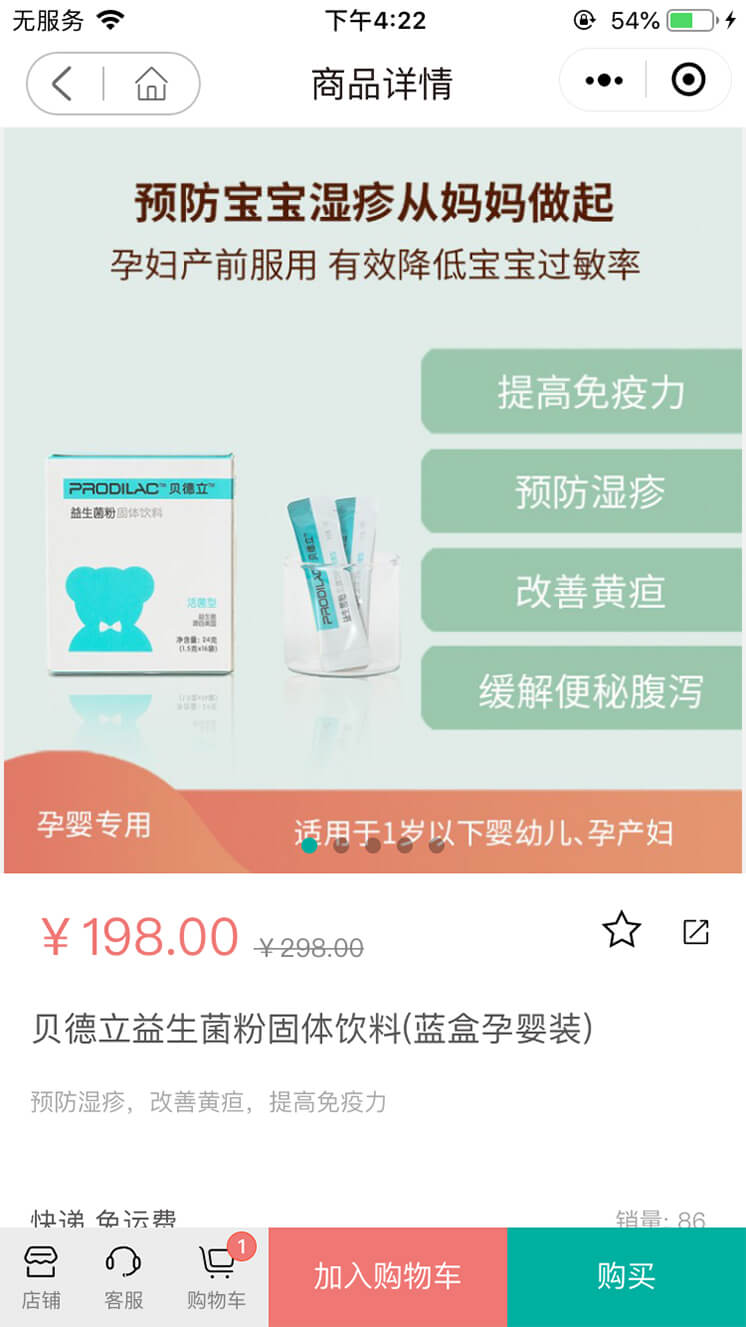Favorite this product with the star icon
The image size is (746, 1327).
[621, 930]
